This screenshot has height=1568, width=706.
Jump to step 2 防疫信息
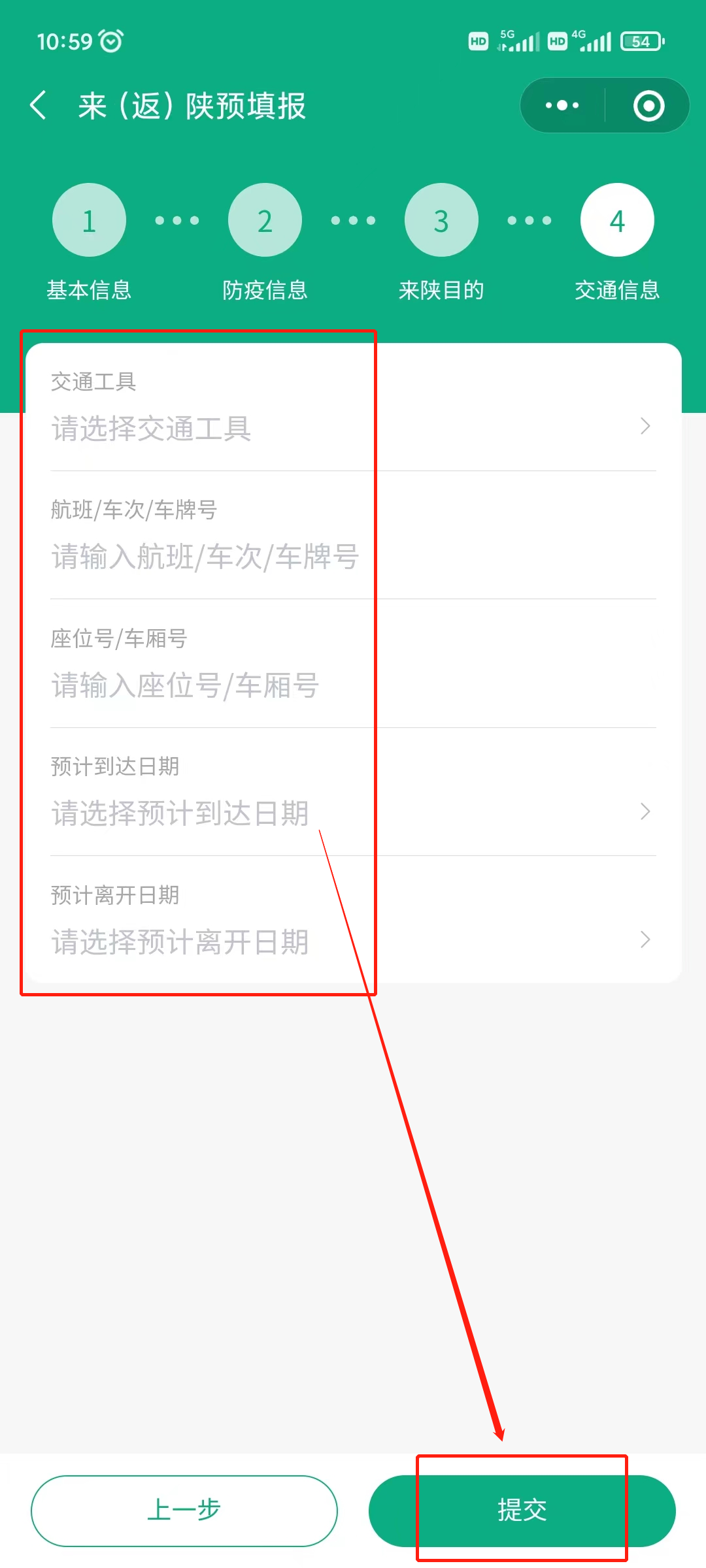click(x=265, y=220)
